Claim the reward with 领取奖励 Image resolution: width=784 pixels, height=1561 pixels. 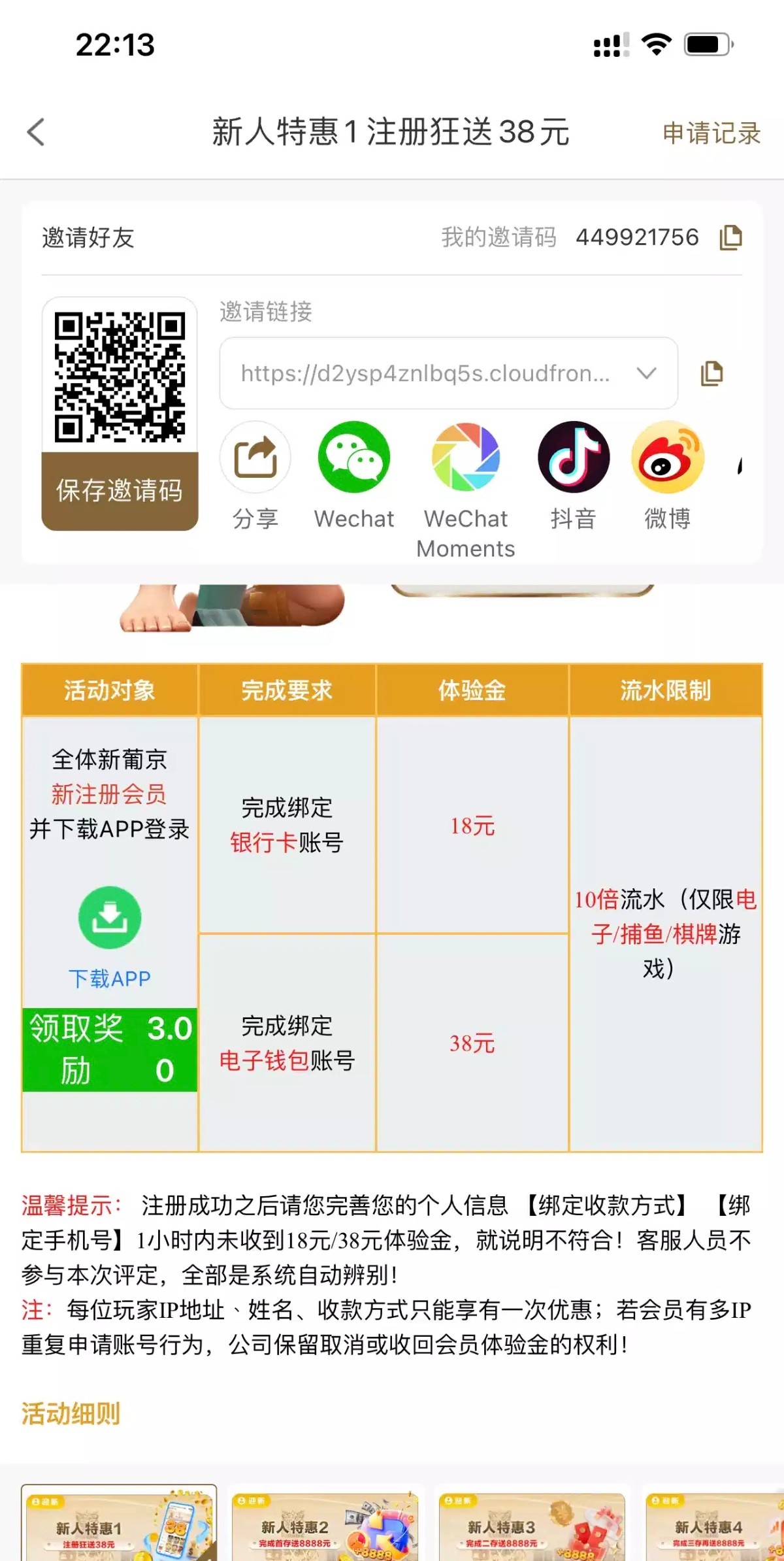click(110, 1049)
